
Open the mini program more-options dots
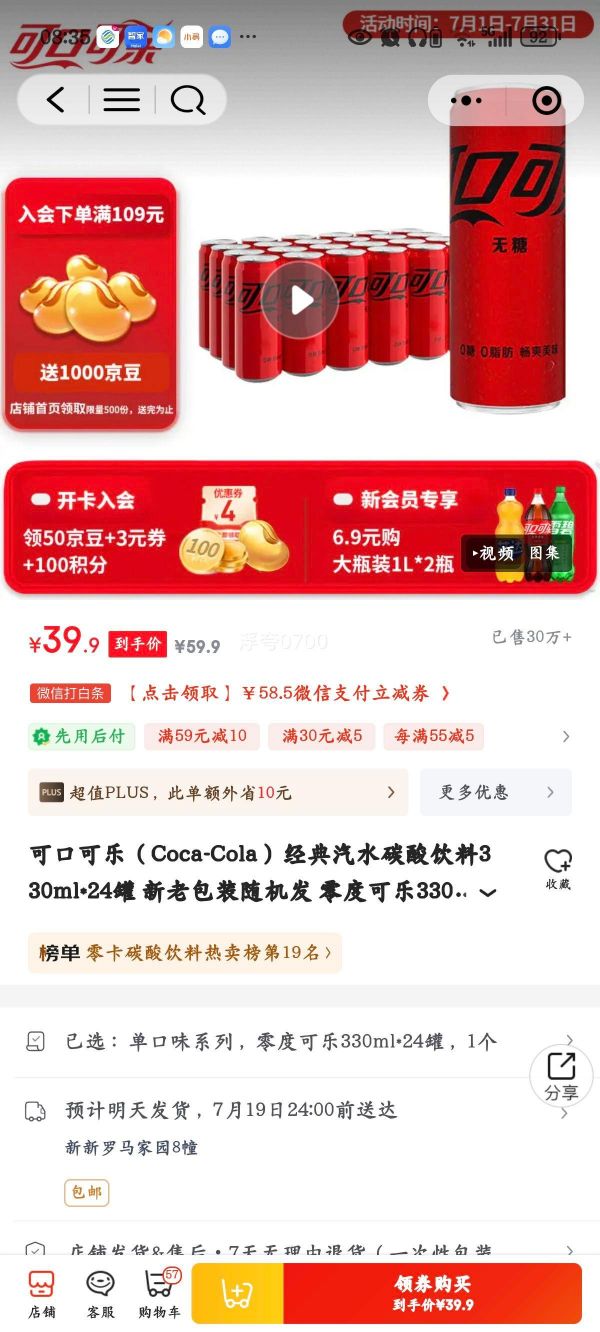point(466,100)
